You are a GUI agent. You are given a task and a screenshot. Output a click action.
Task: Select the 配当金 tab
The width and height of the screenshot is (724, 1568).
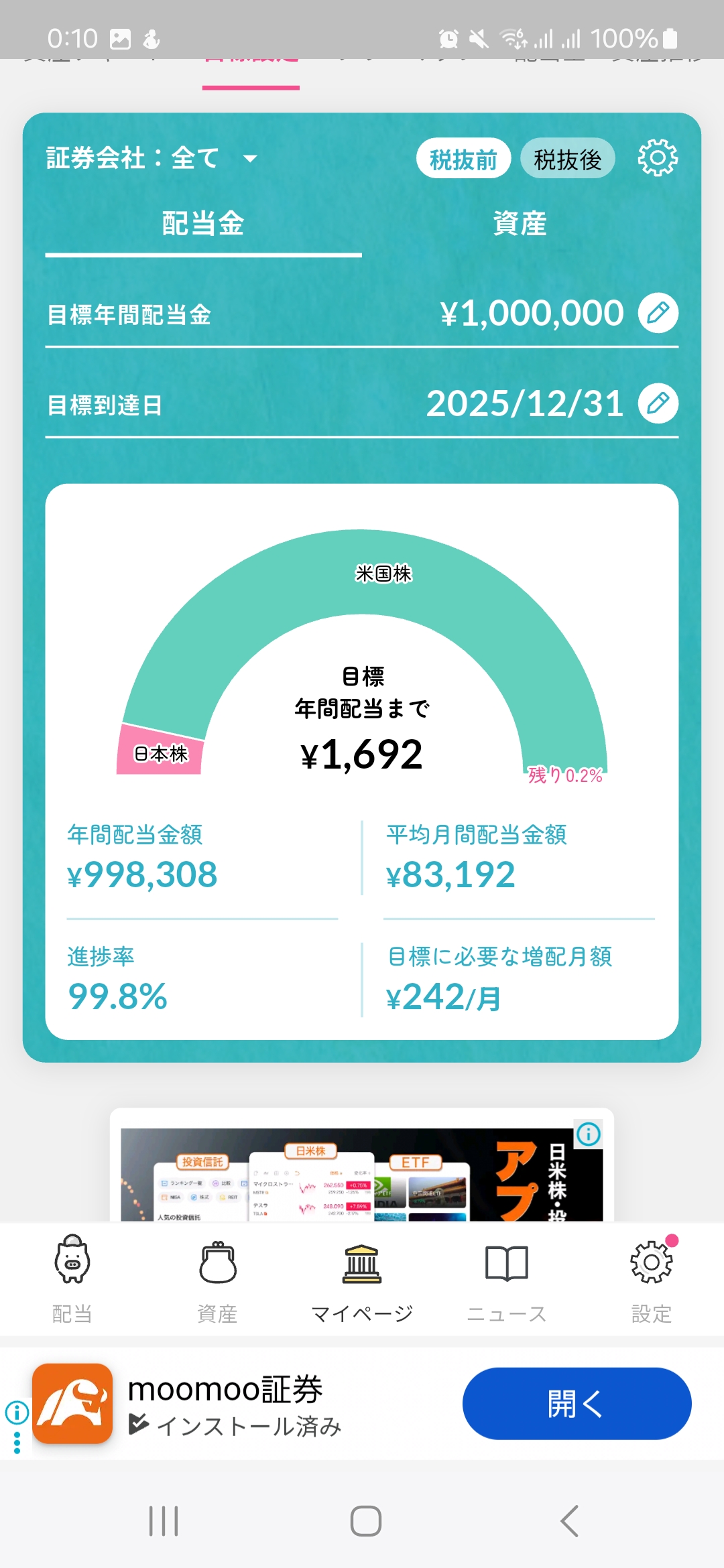[x=203, y=224]
